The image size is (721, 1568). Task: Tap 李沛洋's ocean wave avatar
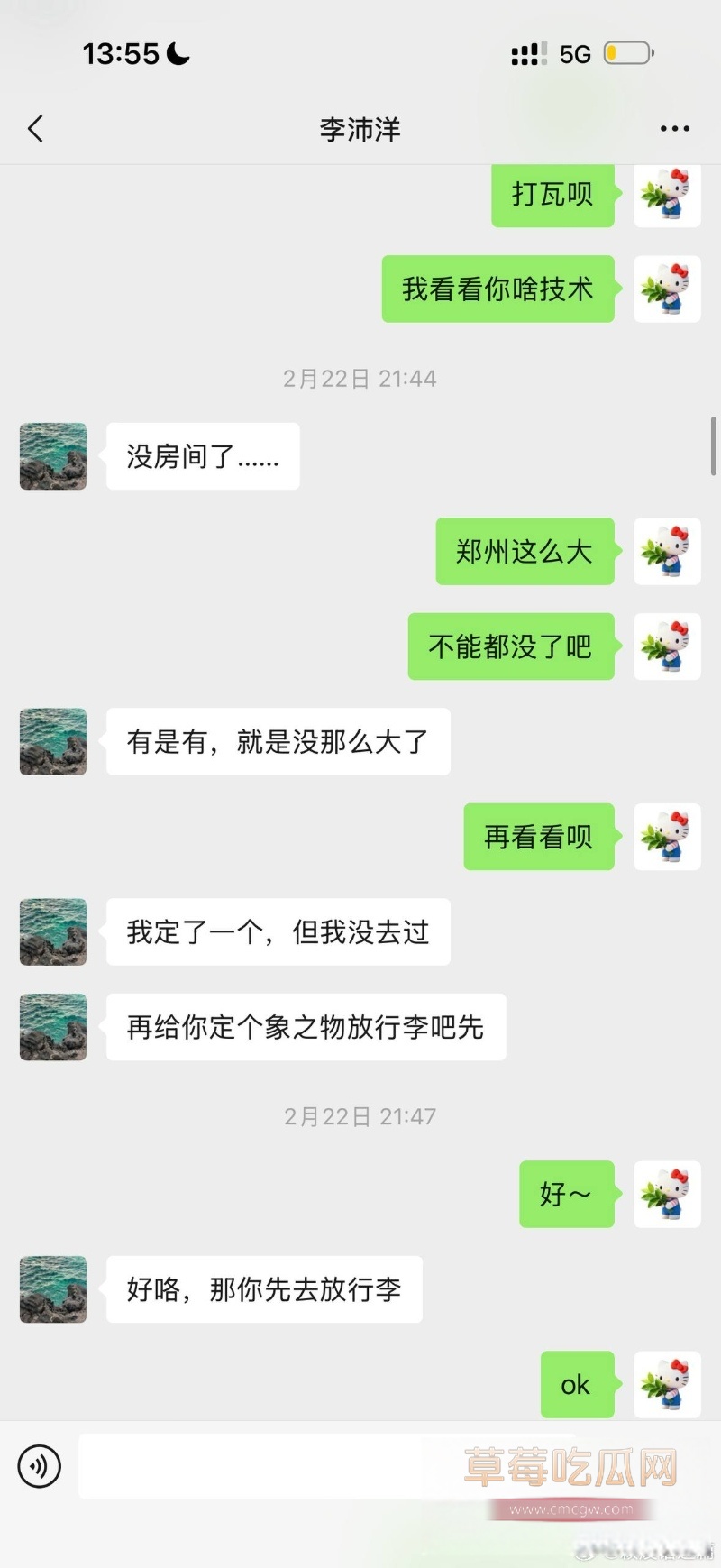click(x=51, y=457)
